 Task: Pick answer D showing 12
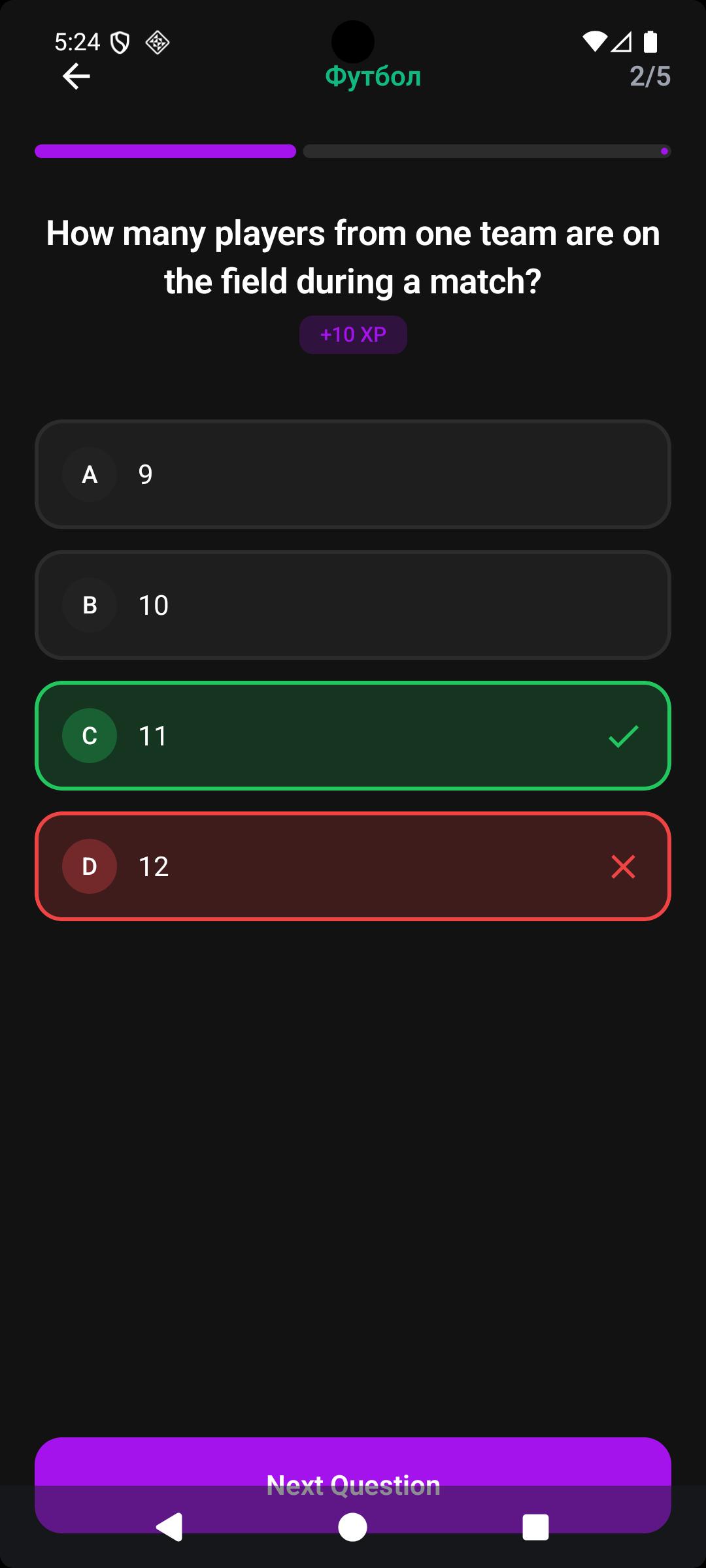[353, 866]
